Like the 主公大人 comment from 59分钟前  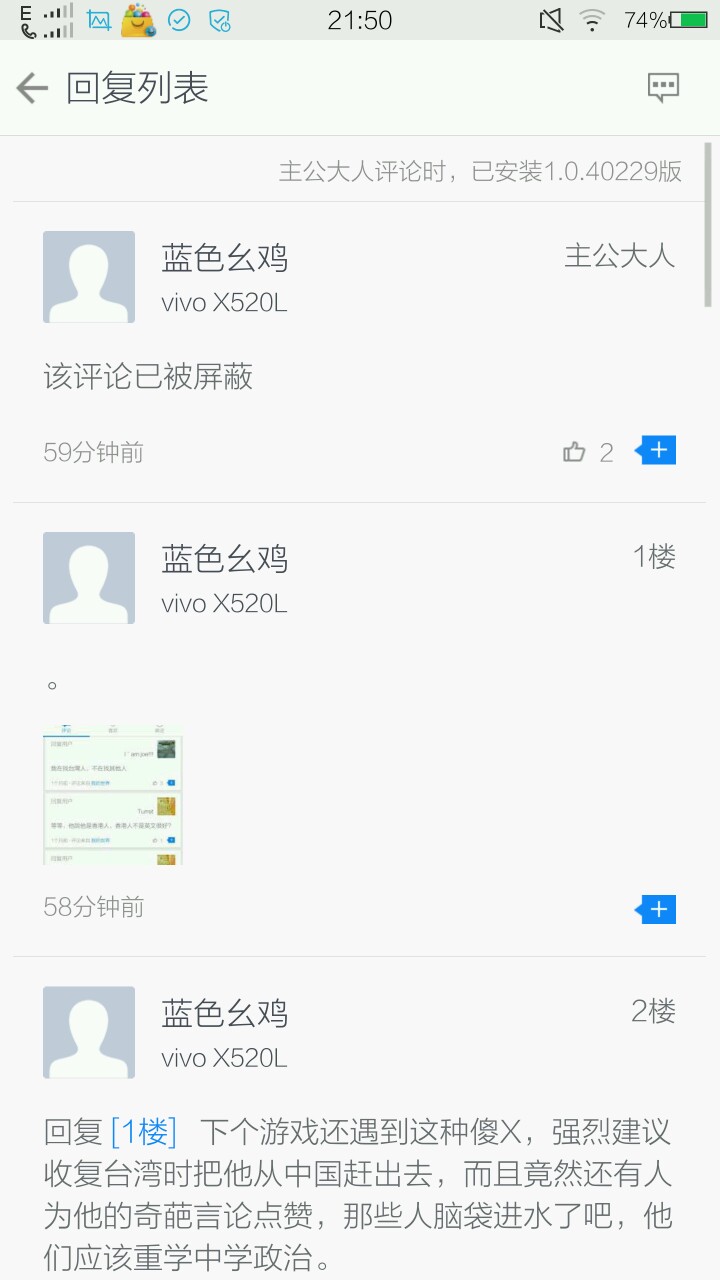click(x=575, y=452)
